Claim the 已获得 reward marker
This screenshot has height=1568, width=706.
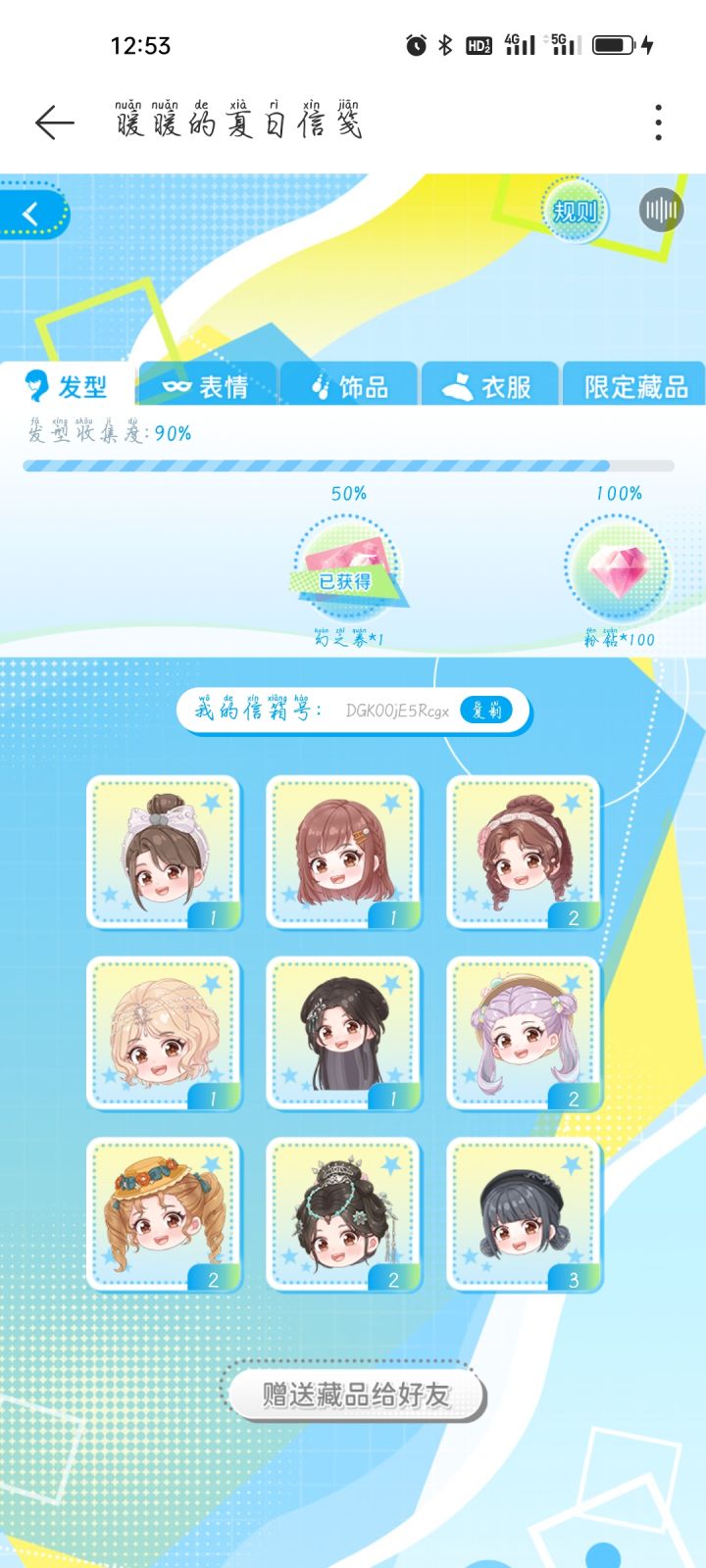point(345,580)
